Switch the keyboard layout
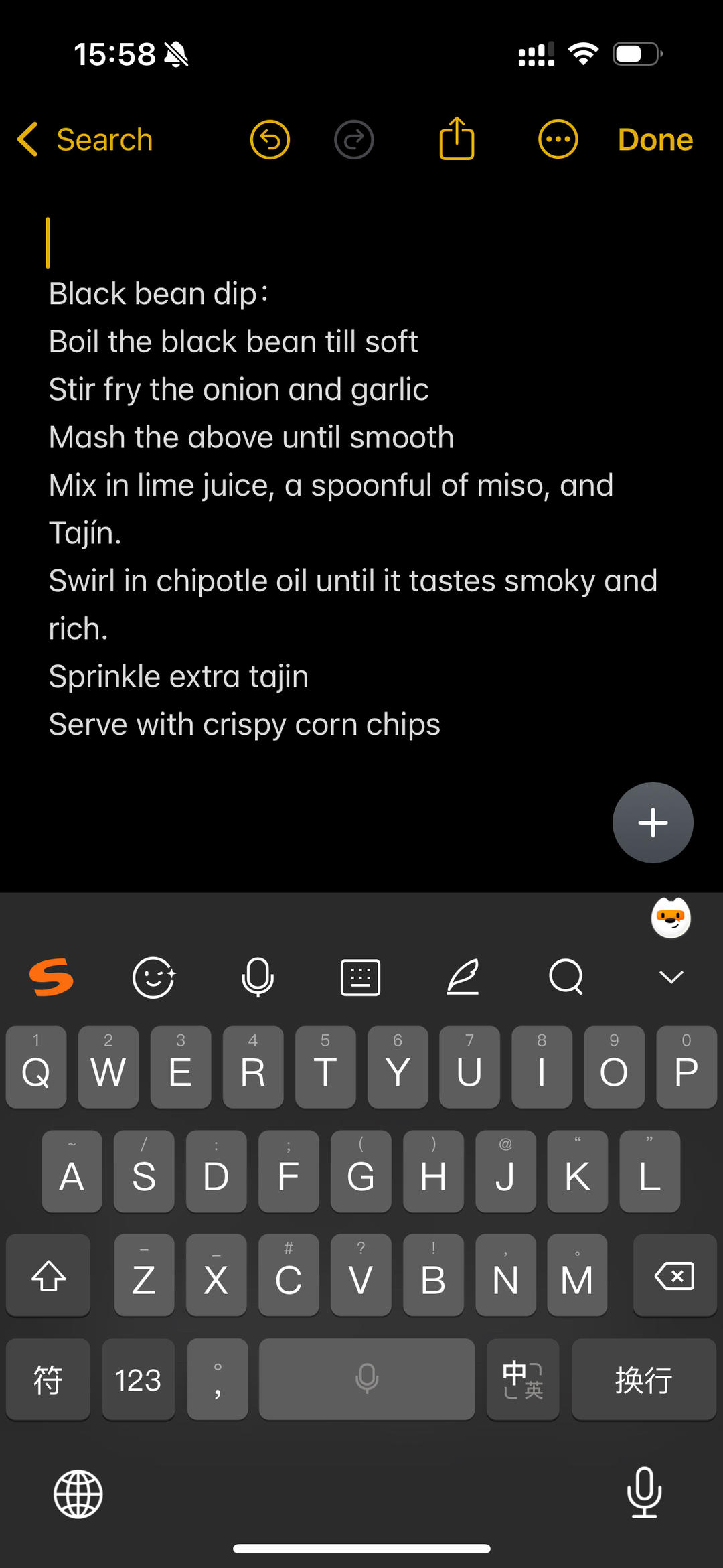This screenshot has height=1568, width=723. click(x=361, y=977)
